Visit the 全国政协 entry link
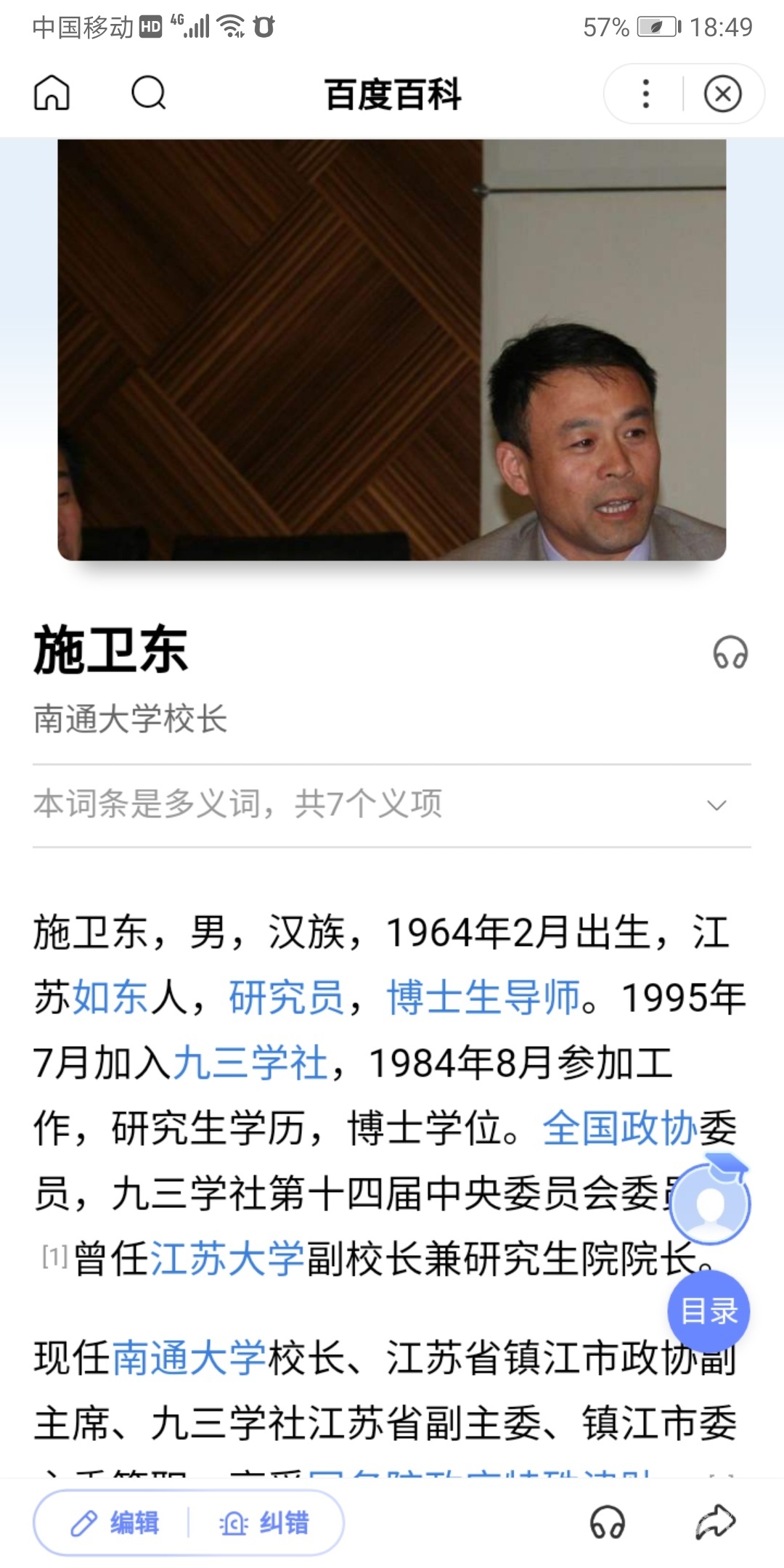 coord(620,1127)
